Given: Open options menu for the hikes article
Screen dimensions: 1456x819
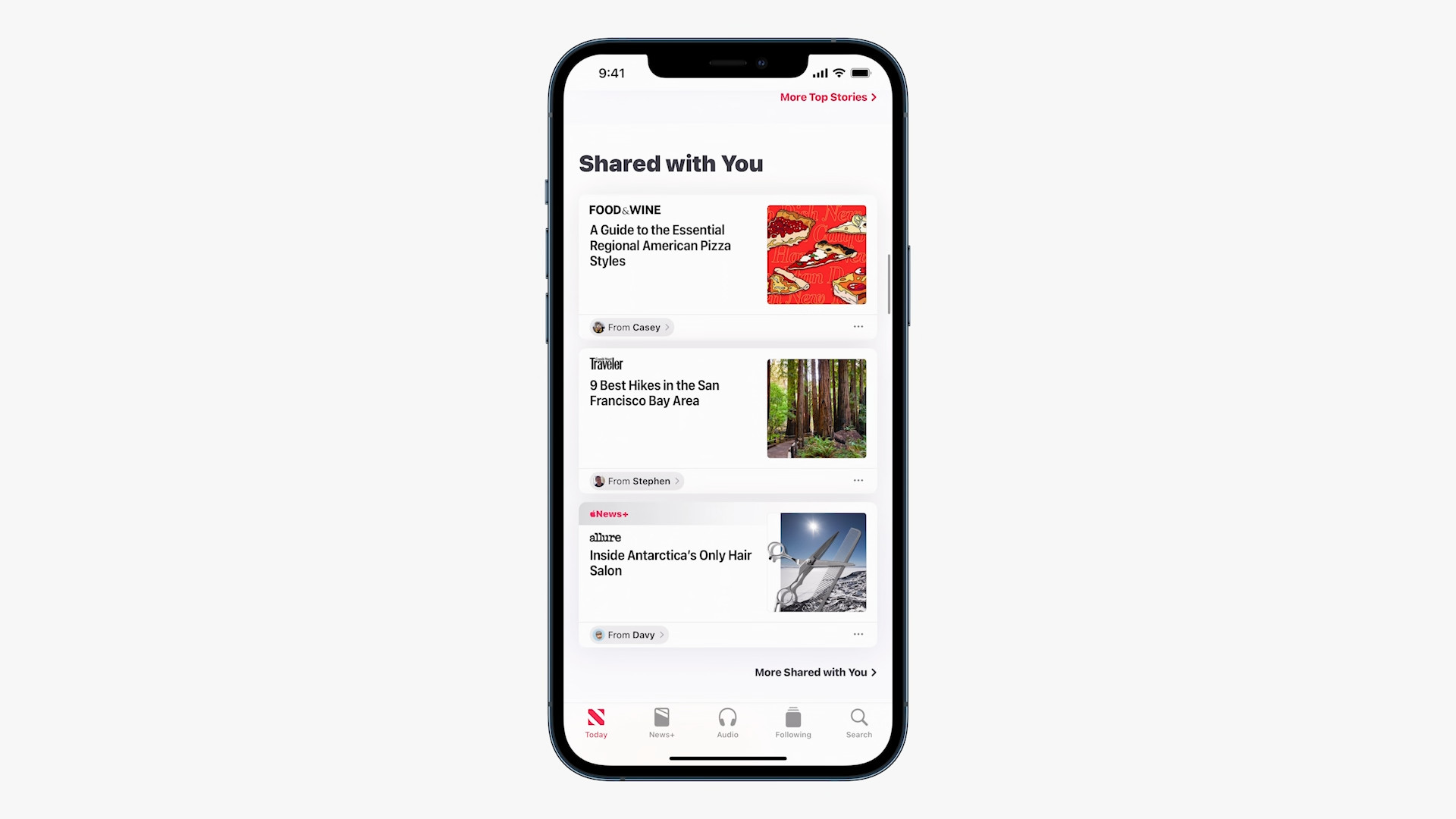Looking at the screenshot, I should pos(858,481).
